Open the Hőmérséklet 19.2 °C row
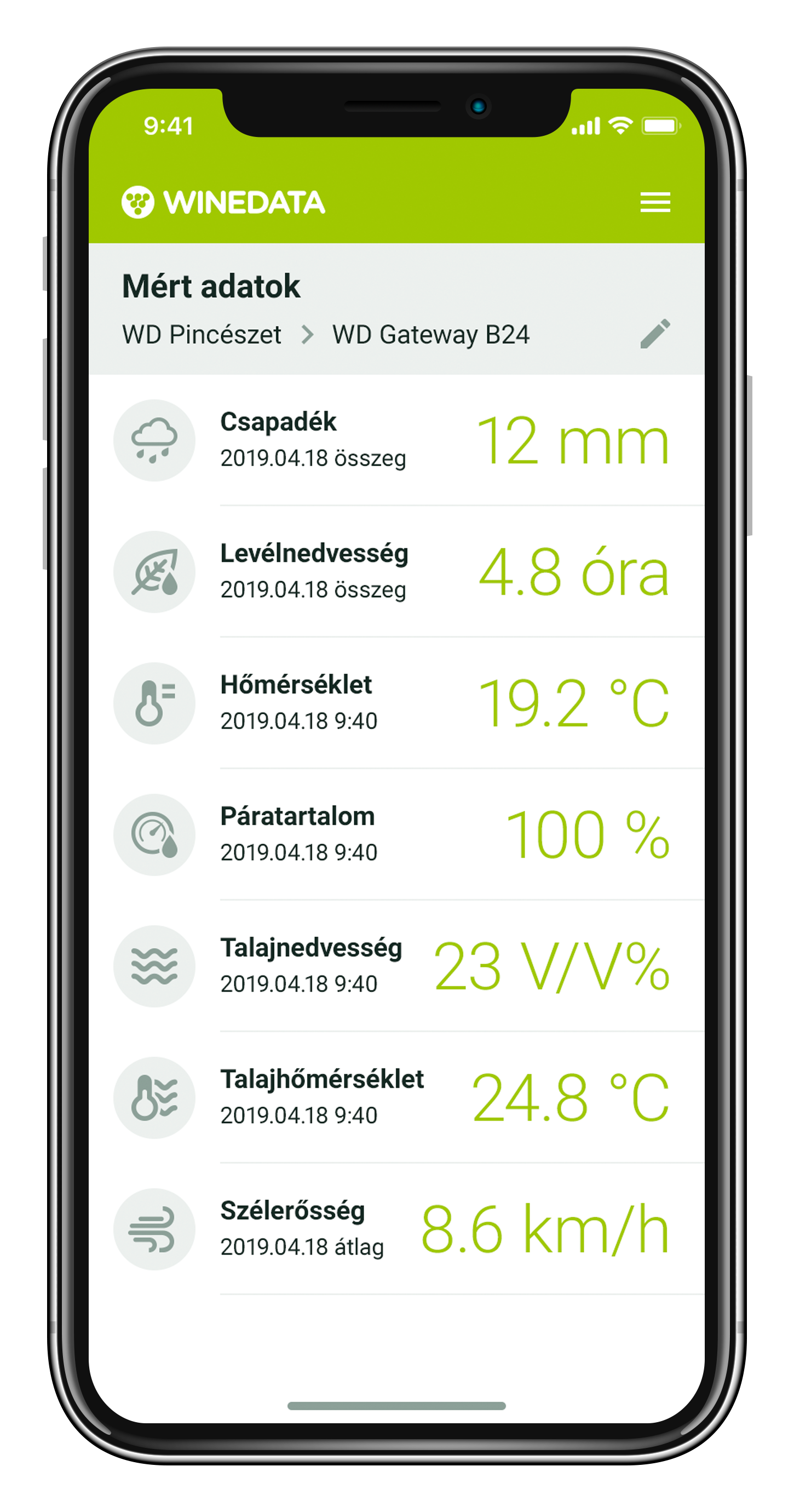The width and height of the screenshot is (794, 1512). 396,703
